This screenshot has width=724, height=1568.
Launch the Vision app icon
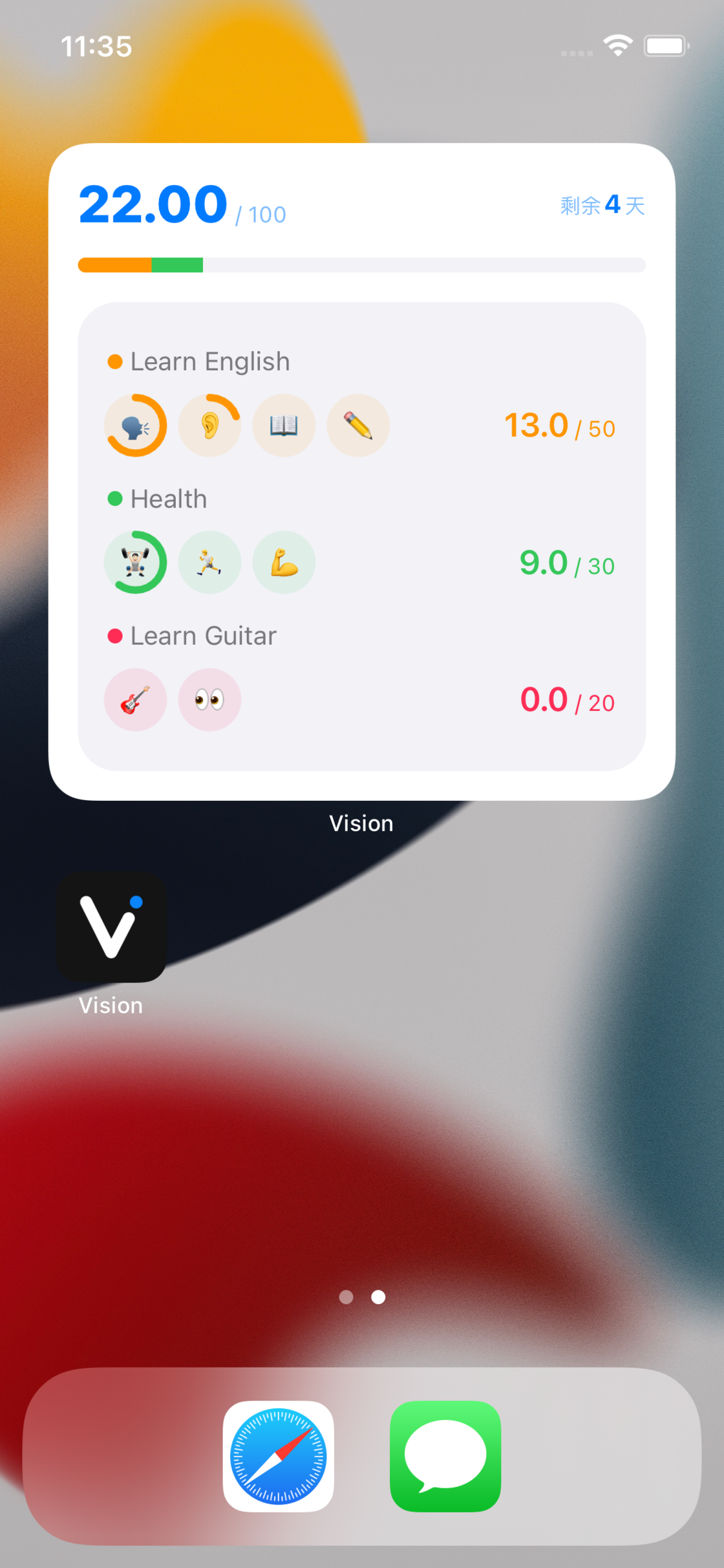click(x=111, y=928)
